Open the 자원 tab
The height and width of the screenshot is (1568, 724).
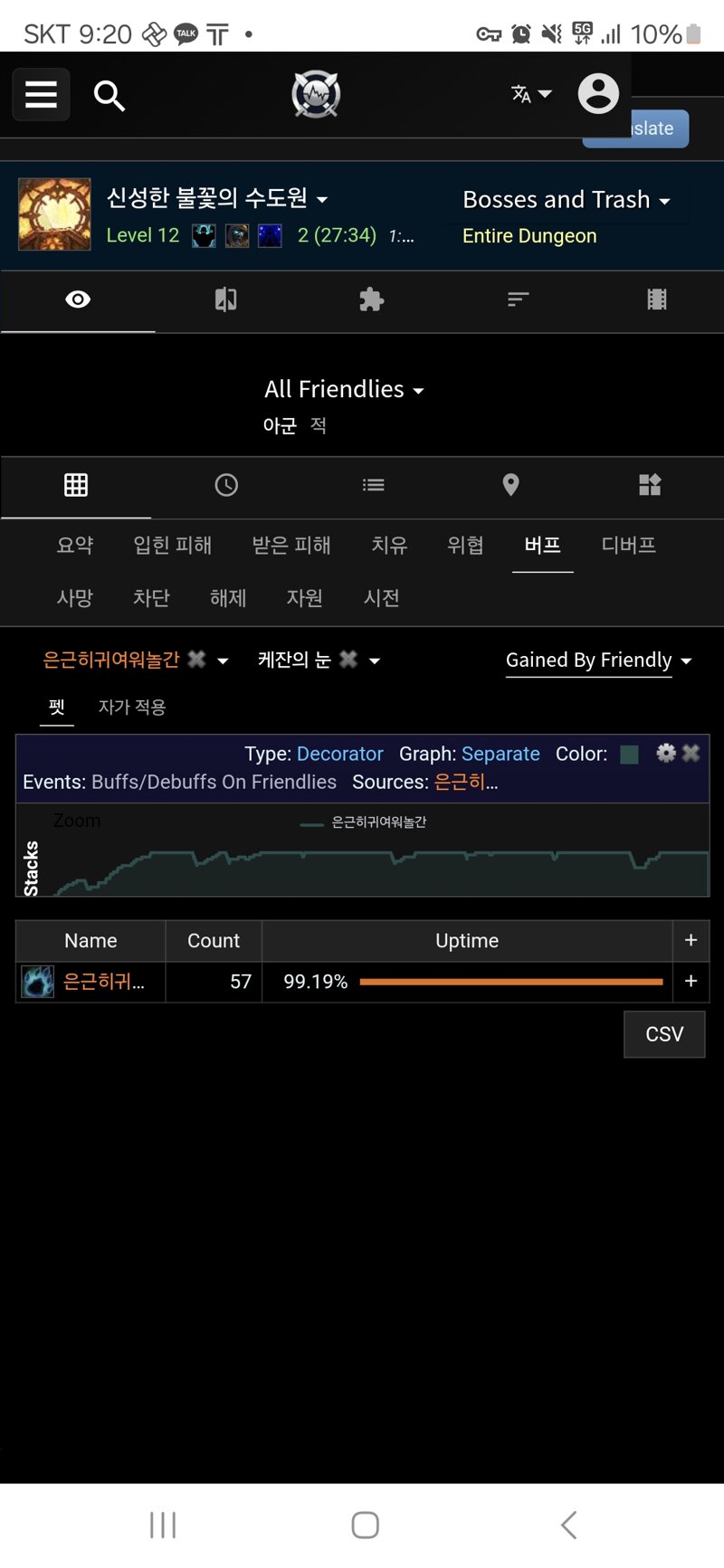(x=304, y=598)
